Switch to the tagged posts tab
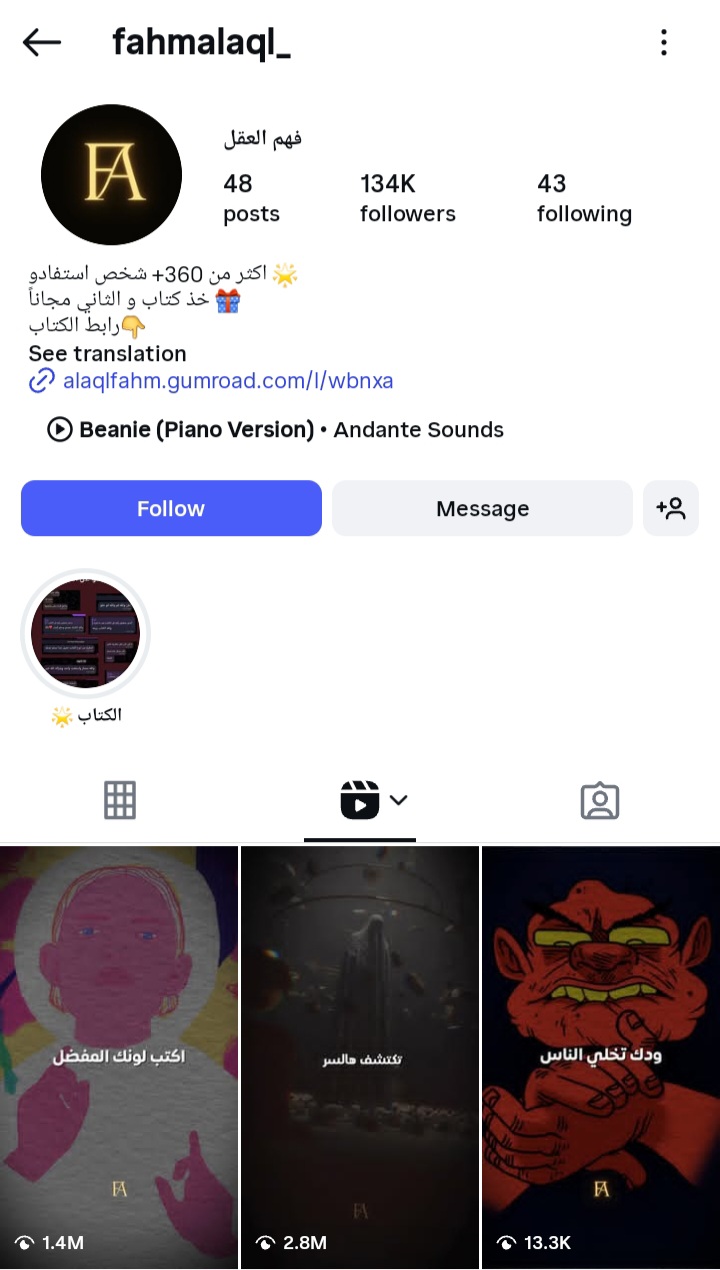Viewport: 720px width, 1270px height. coord(600,800)
